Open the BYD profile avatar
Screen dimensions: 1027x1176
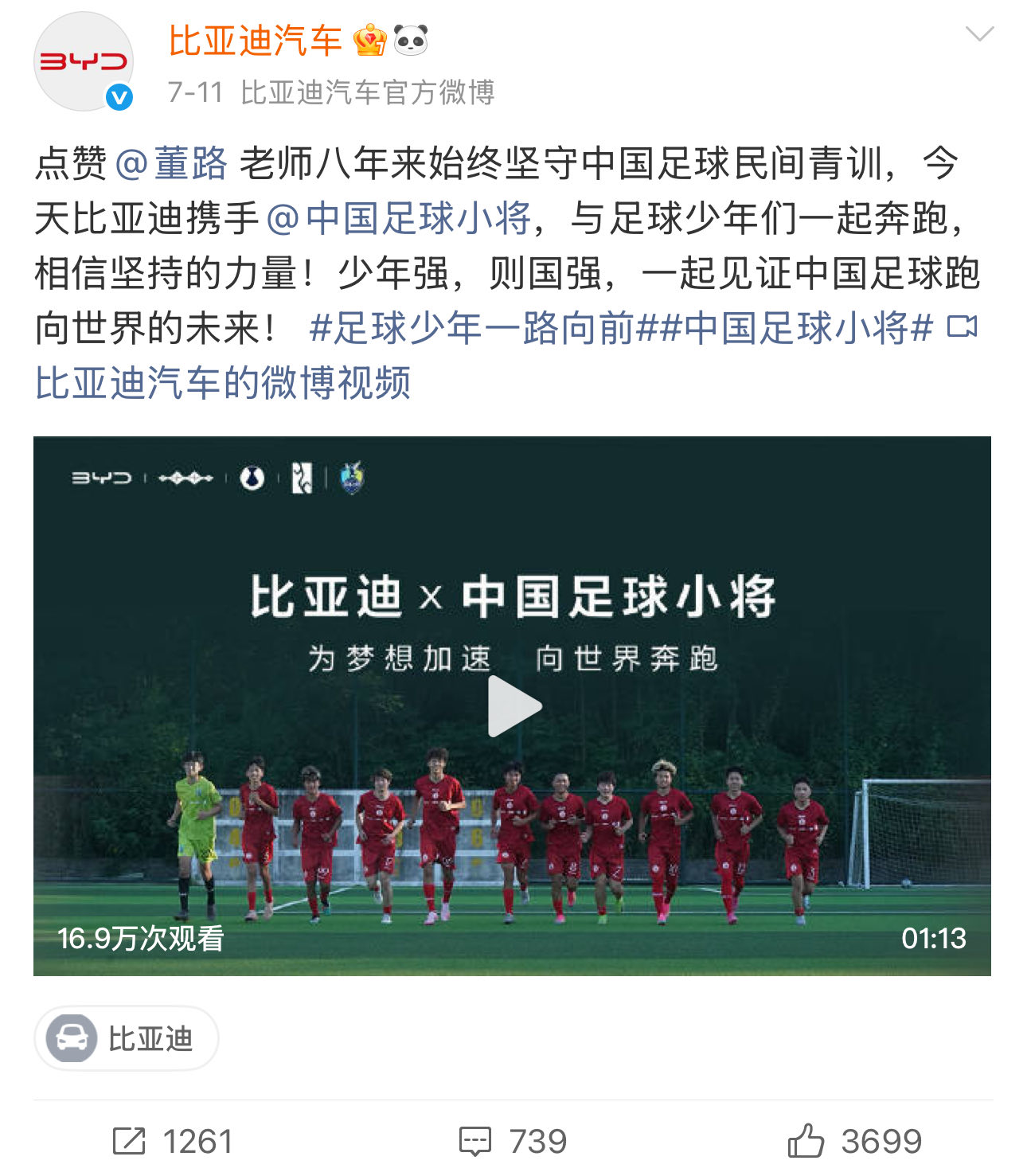(x=83, y=62)
